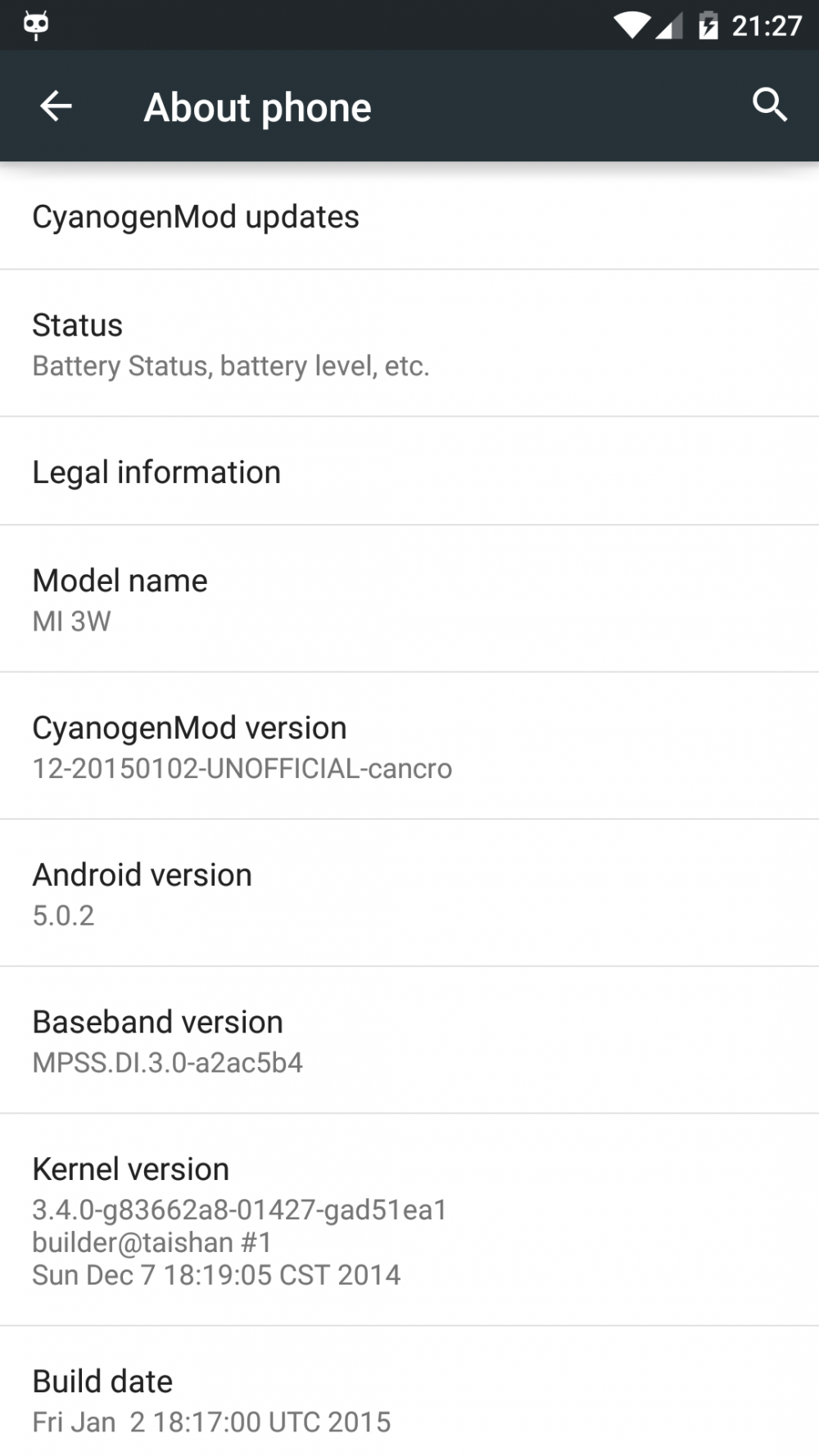819x1456 pixels.
Task: Open search in the app bar
Action: (x=769, y=105)
